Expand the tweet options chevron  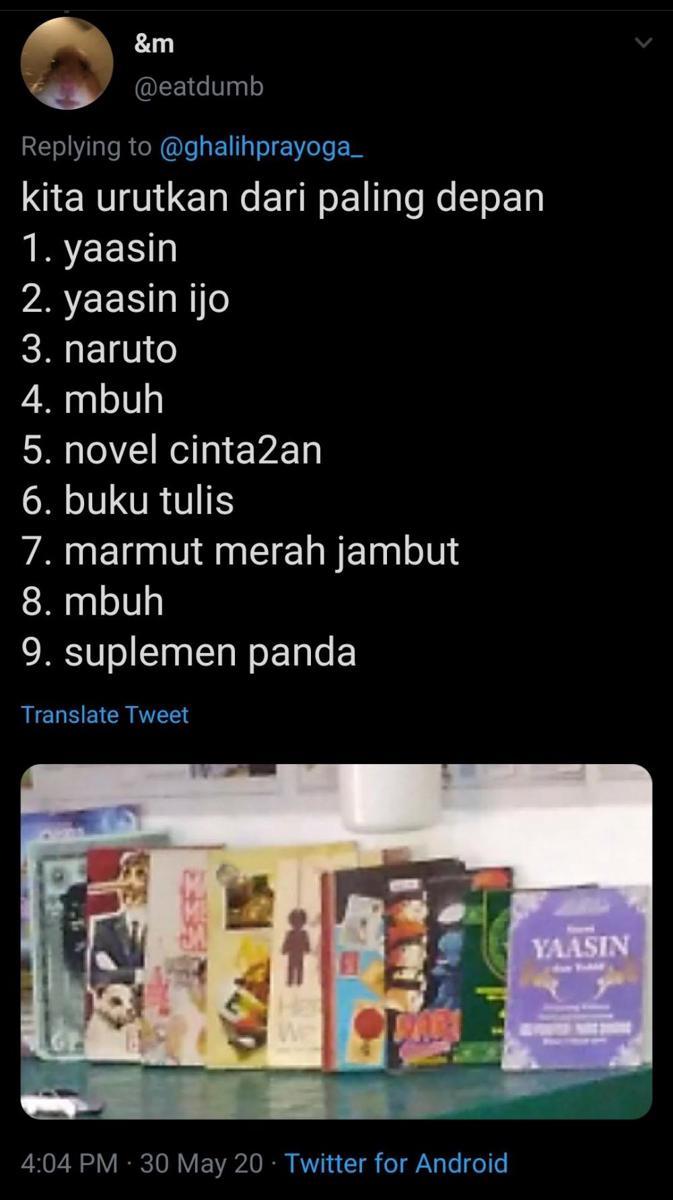coord(643,43)
